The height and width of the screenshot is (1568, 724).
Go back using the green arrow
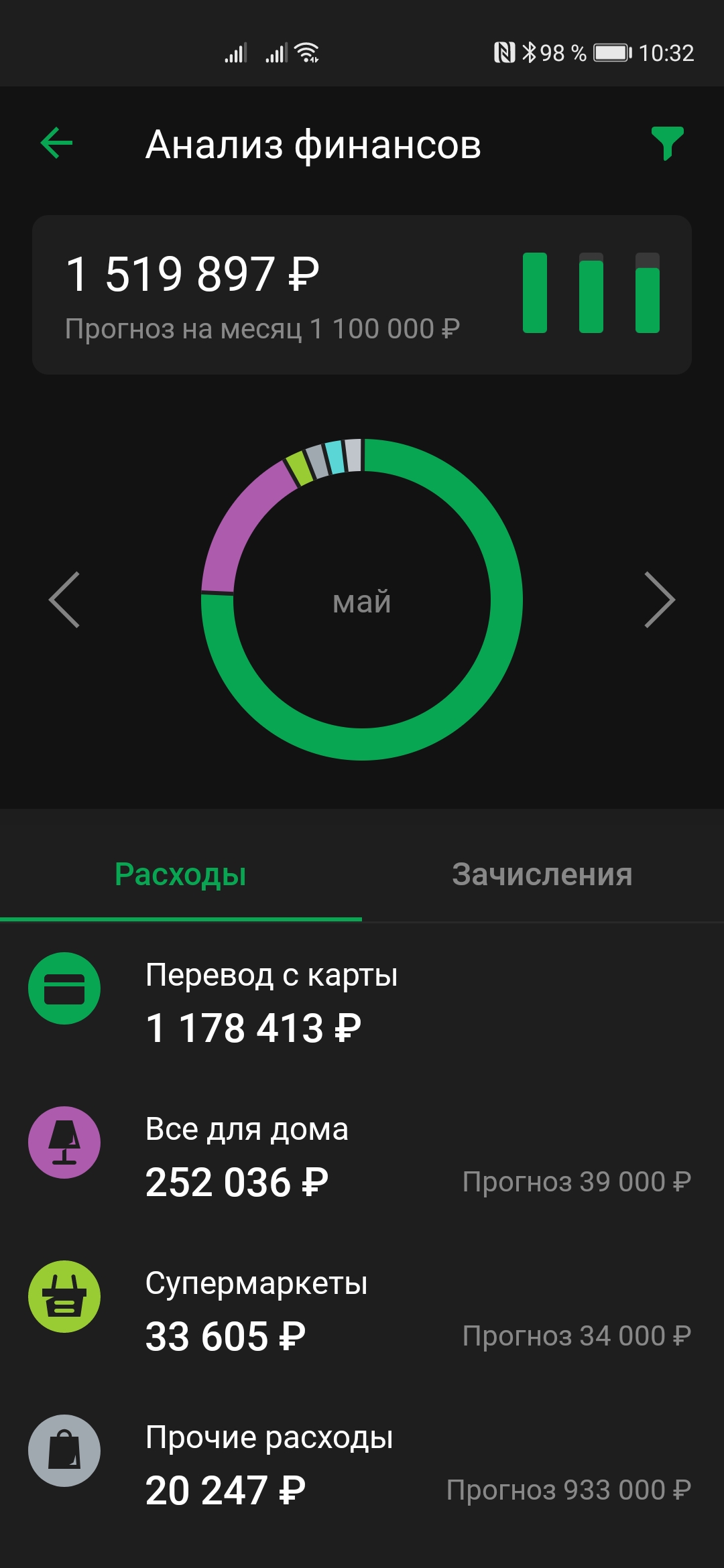[x=57, y=143]
